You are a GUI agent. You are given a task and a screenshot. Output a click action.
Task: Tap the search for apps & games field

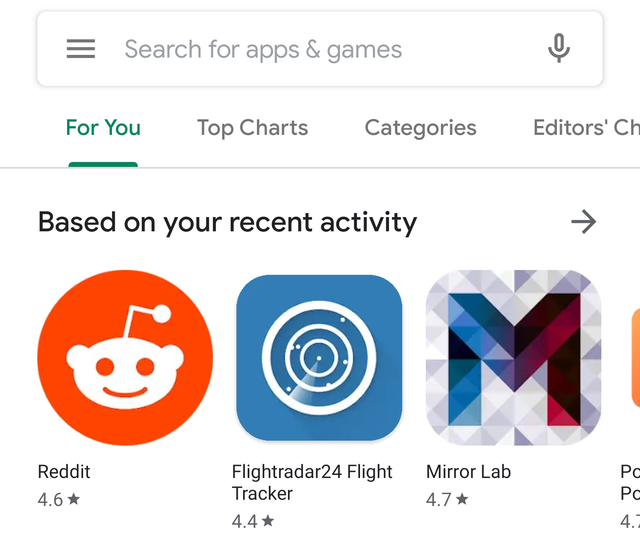click(x=300, y=49)
